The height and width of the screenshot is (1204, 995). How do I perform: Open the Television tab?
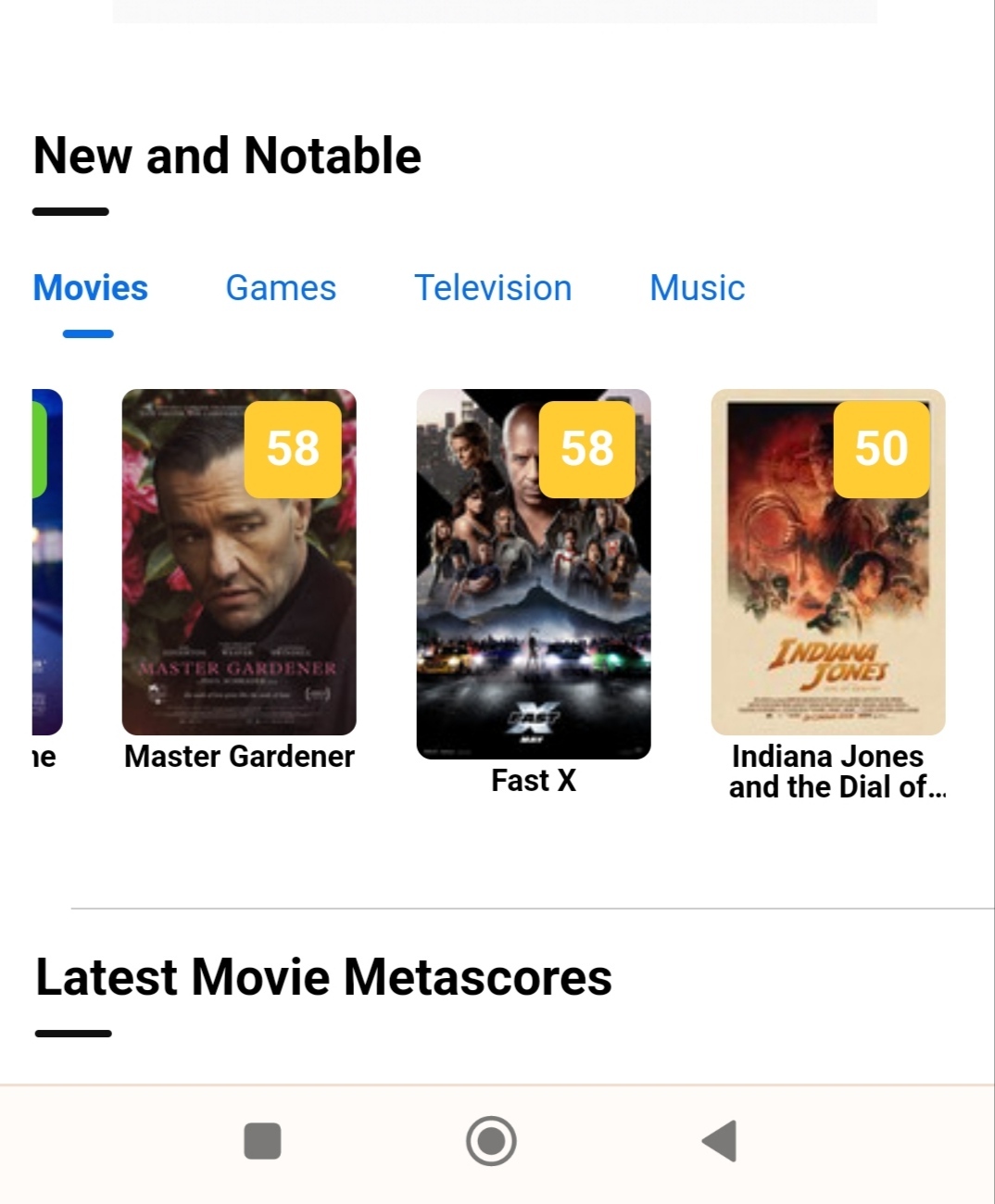pyautogui.click(x=492, y=288)
